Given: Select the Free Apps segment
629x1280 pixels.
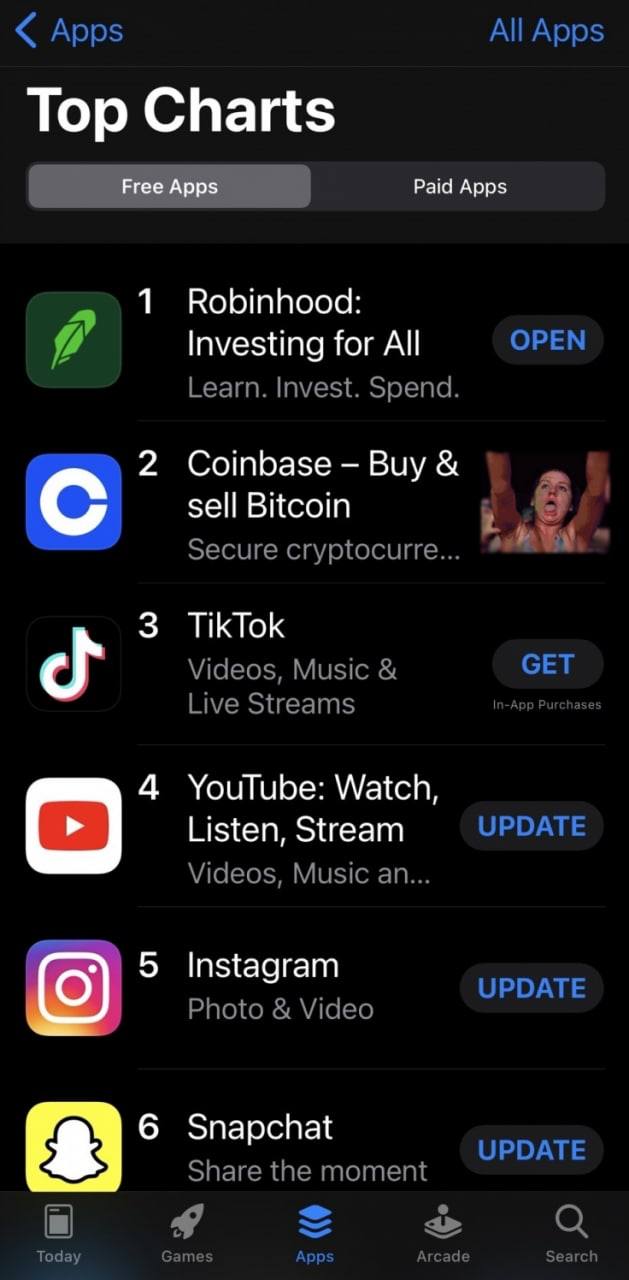Looking at the screenshot, I should coord(169,187).
